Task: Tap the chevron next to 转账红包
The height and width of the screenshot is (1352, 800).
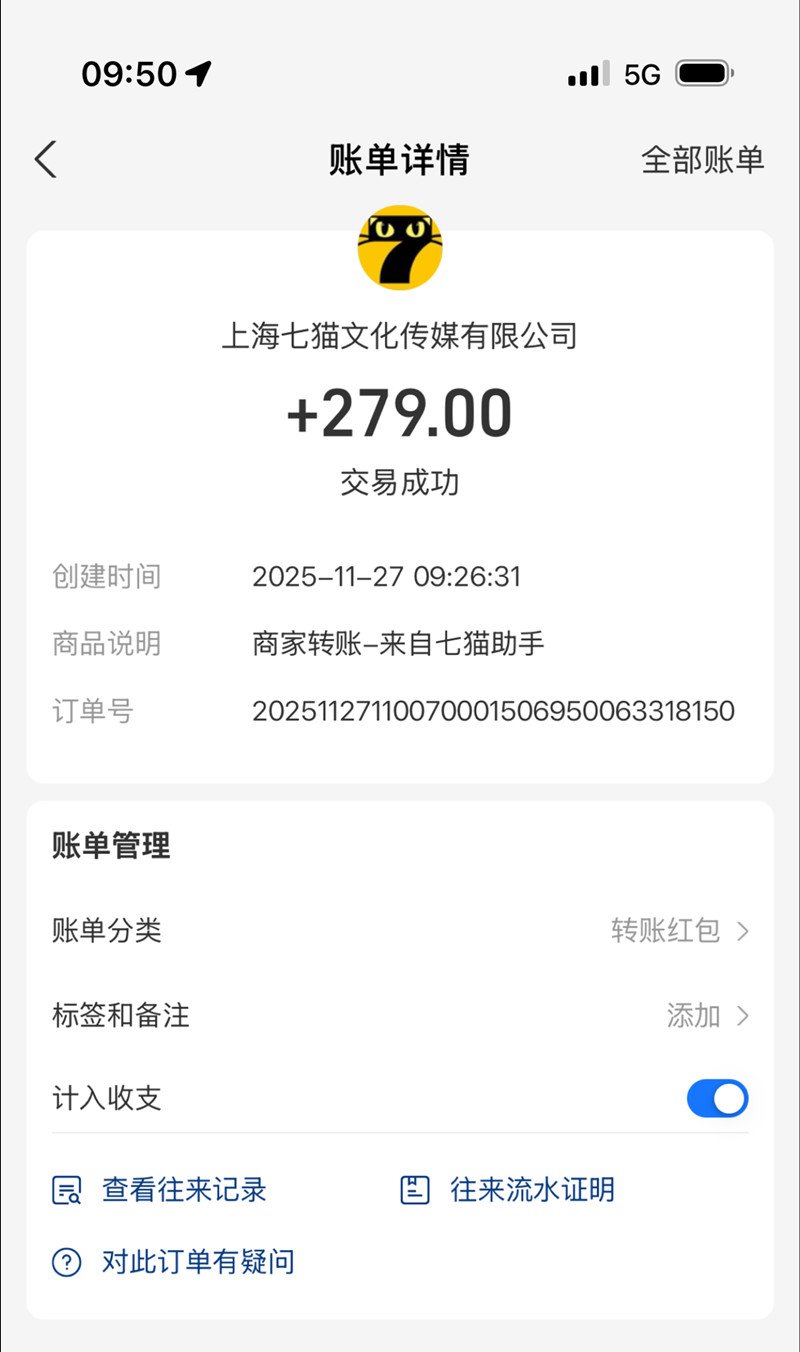Action: click(x=741, y=931)
